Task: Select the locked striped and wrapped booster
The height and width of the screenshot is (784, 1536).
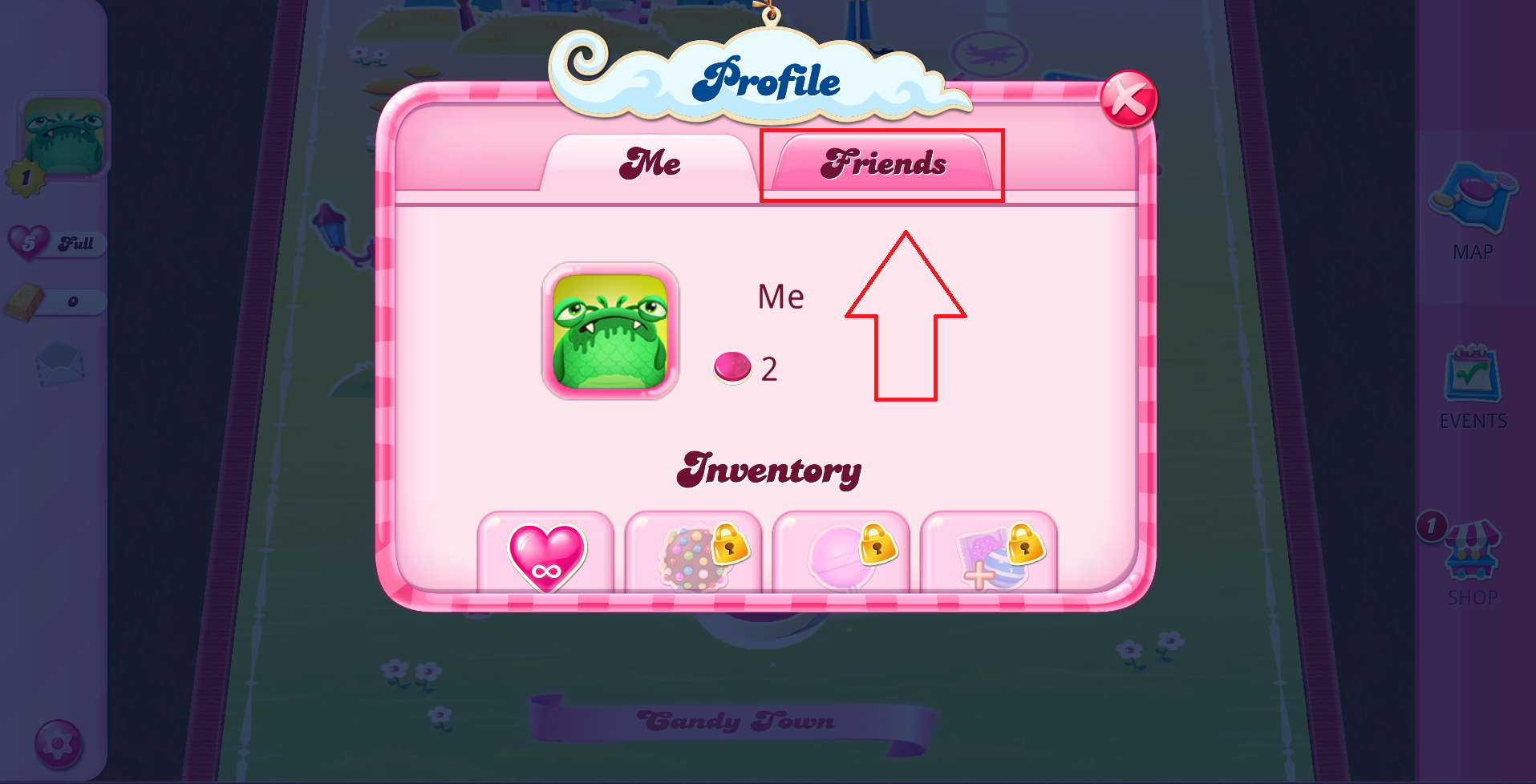Action: coord(988,555)
